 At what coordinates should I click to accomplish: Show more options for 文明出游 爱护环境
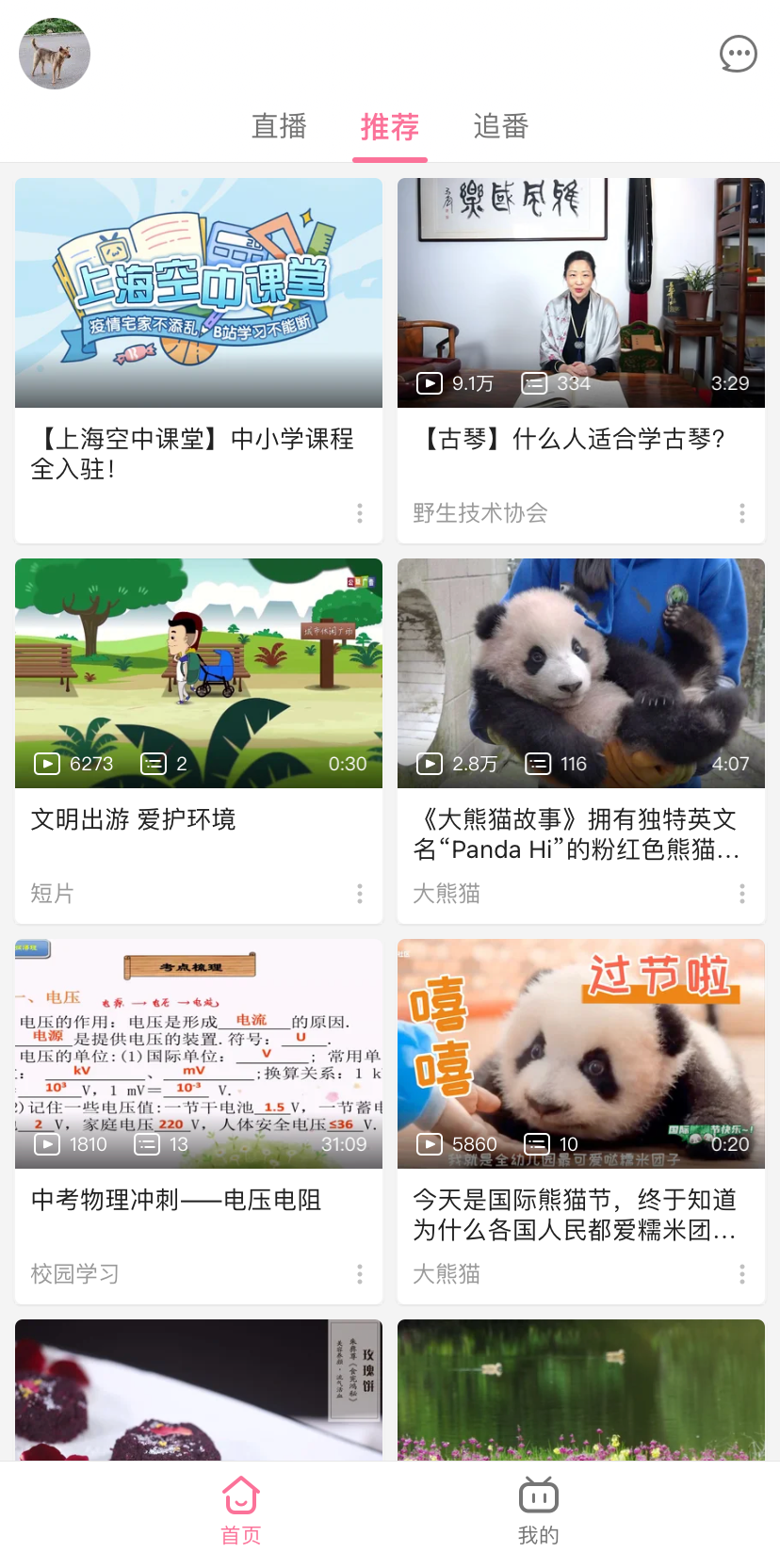(x=359, y=894)
